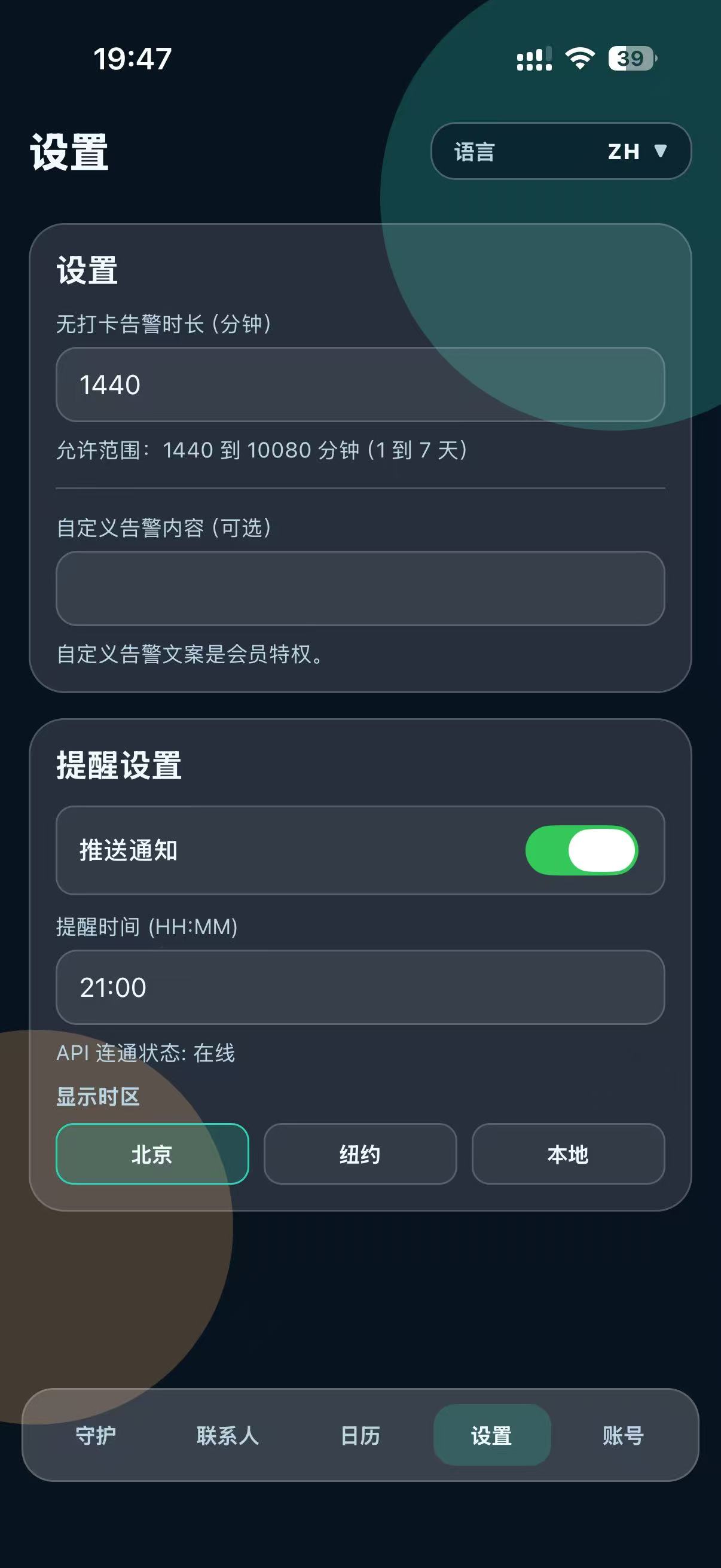Open the ZH language dropdown
The width and height of the screenshot is (721, 1568).
560,152
